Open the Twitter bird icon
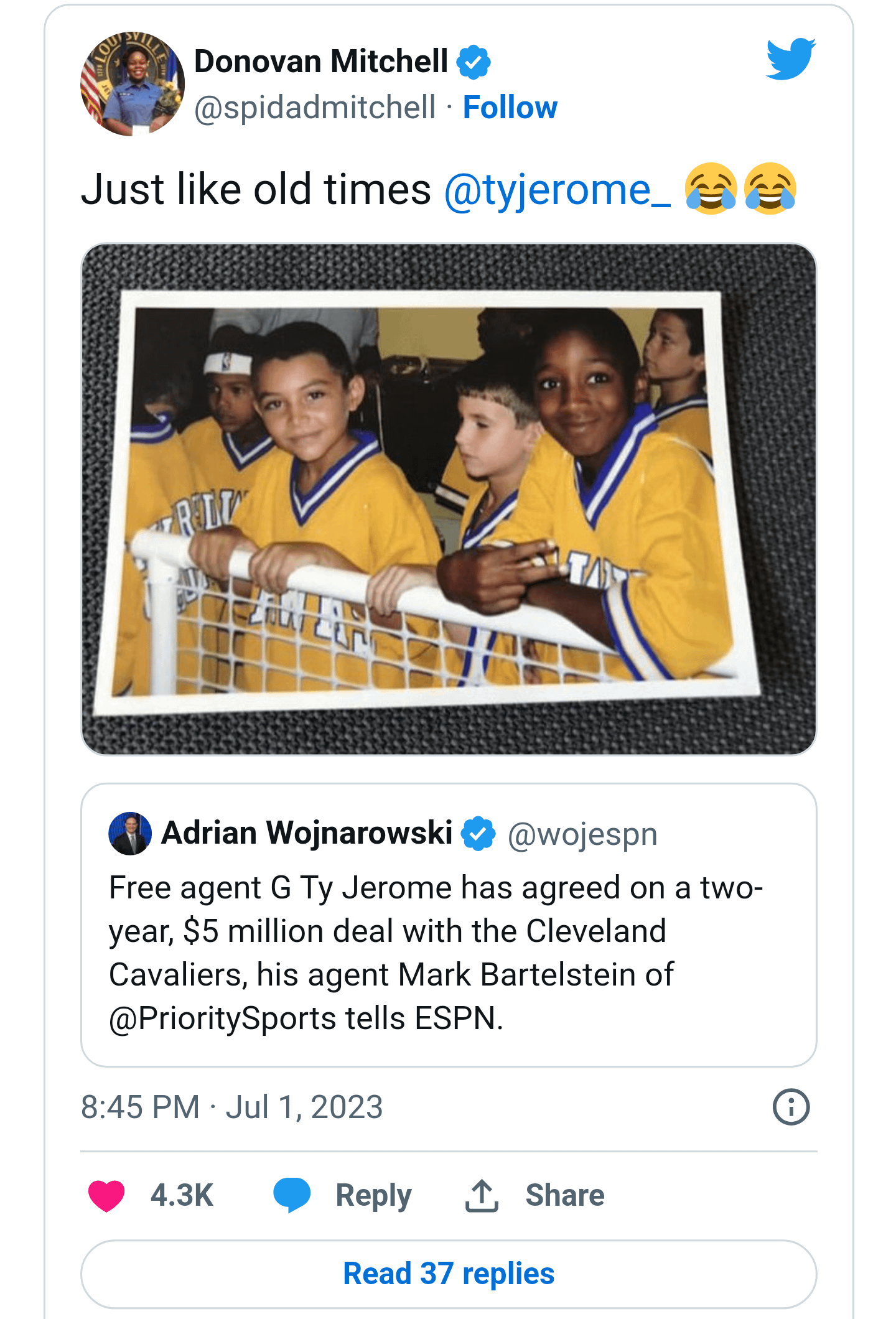This screenshot has width=896, height=1319. (790, 59)
